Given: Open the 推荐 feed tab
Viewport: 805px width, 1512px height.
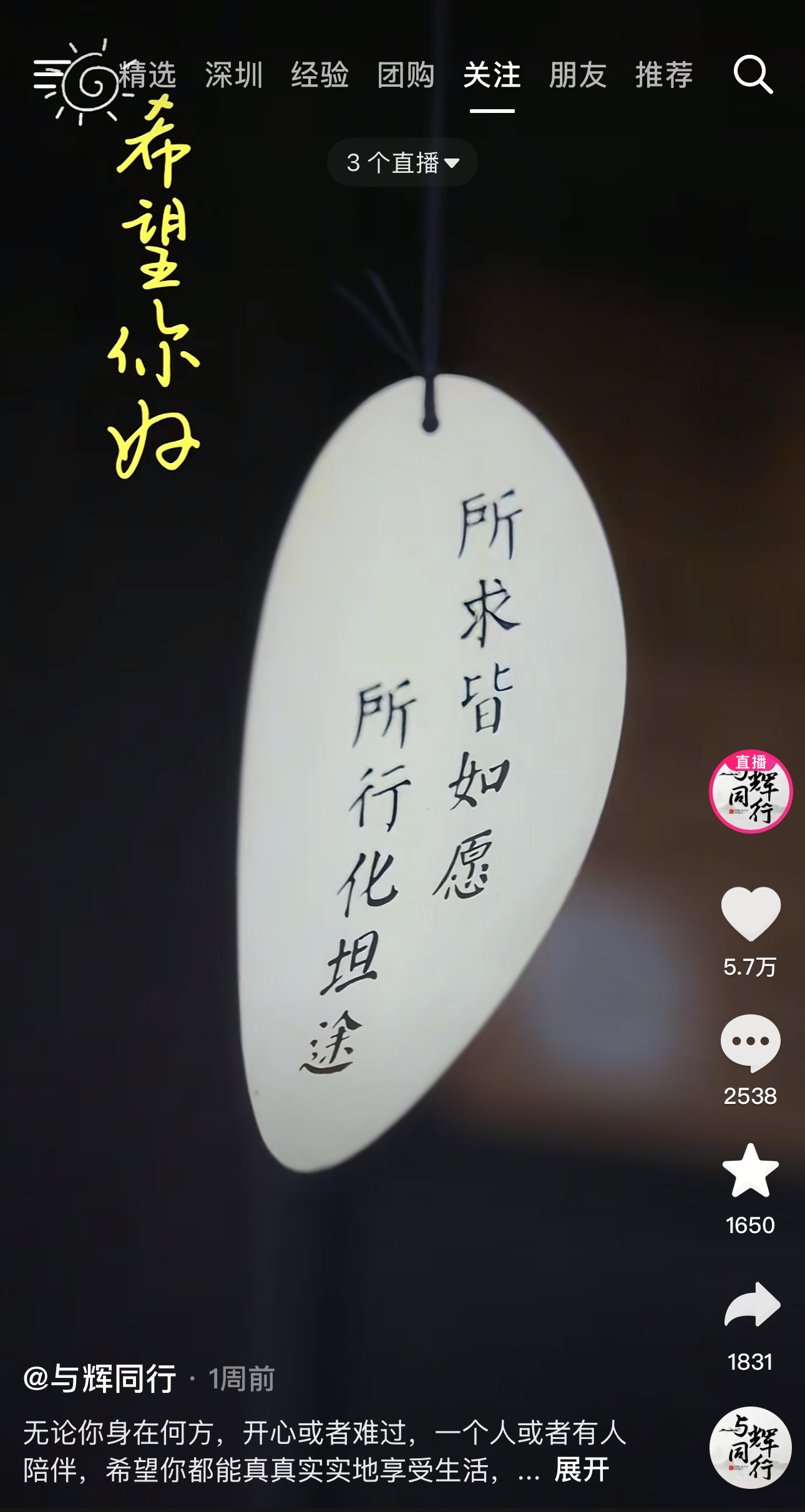Looking at the screenshot, I should pos(664,75).
